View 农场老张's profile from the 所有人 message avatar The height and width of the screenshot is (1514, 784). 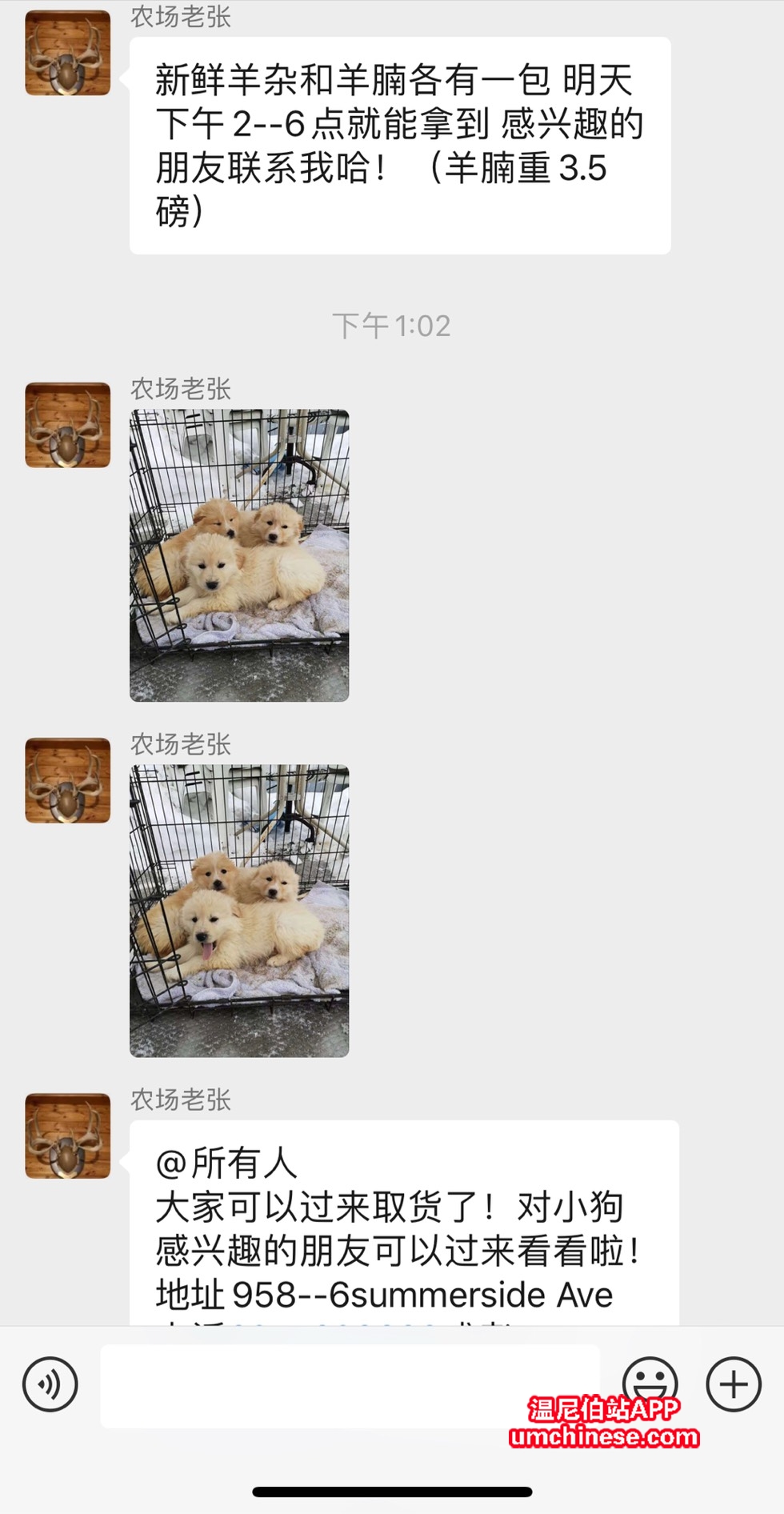tap(68, 1135)
